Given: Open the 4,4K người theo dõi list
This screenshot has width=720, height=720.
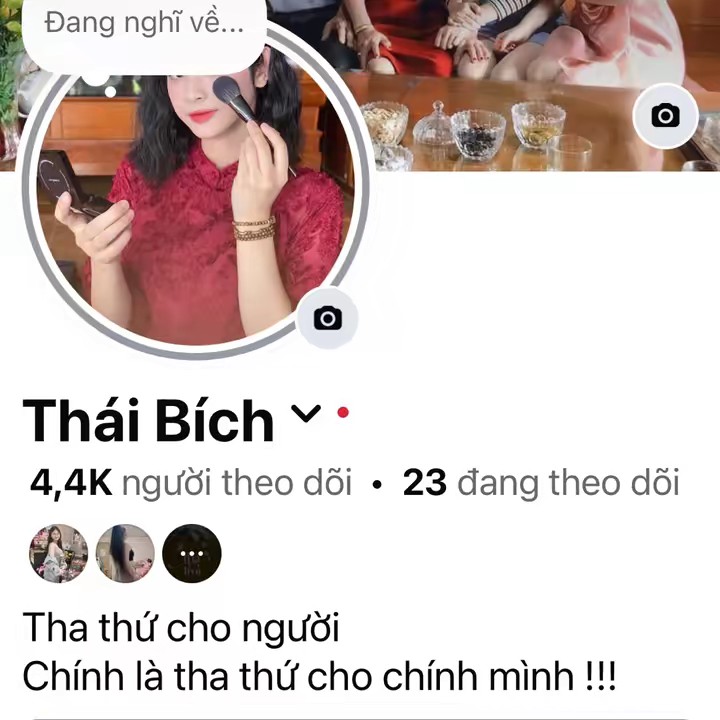Looking at the screenshot, I should 191,484.
